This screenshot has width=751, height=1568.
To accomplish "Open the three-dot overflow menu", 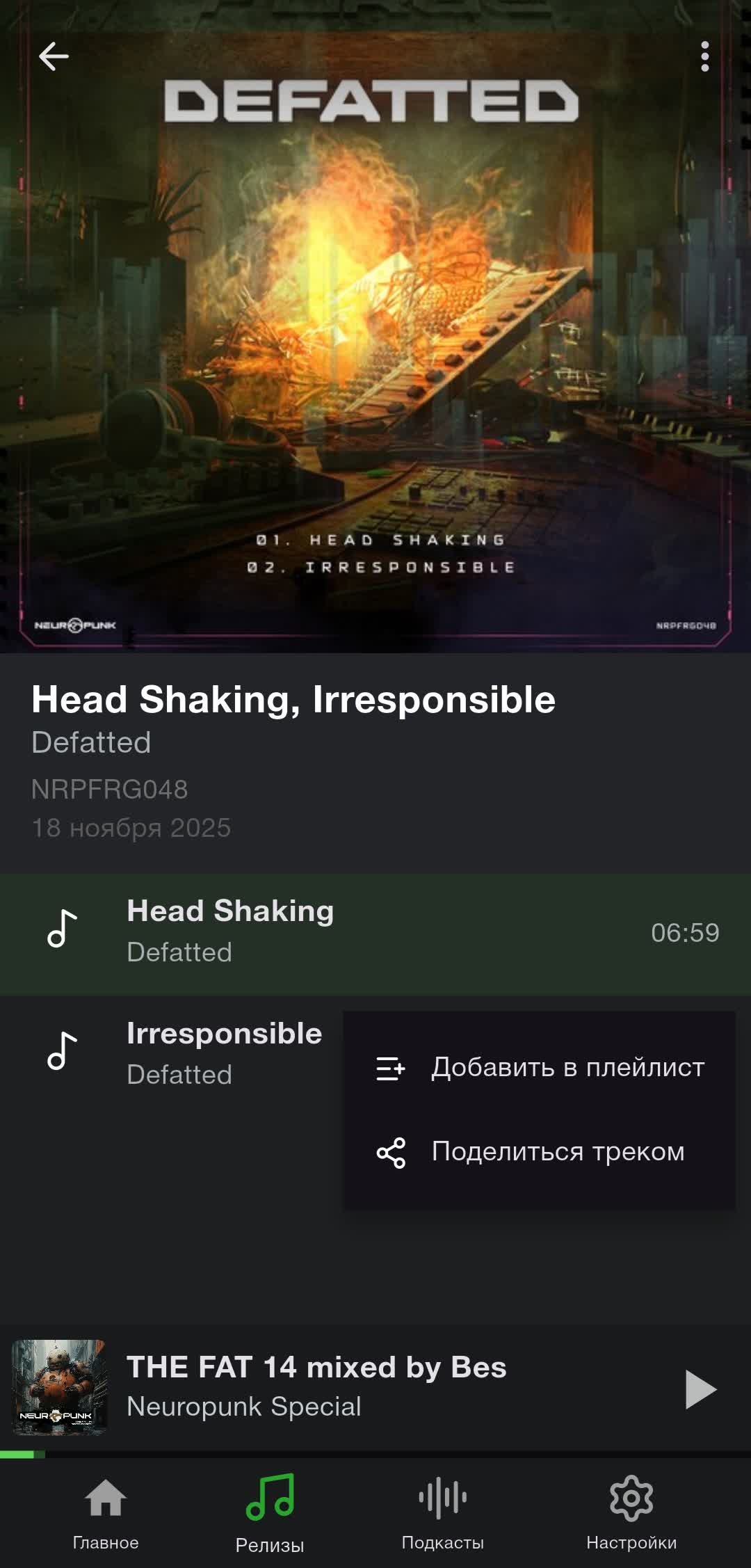I will (x=704, y=56).
